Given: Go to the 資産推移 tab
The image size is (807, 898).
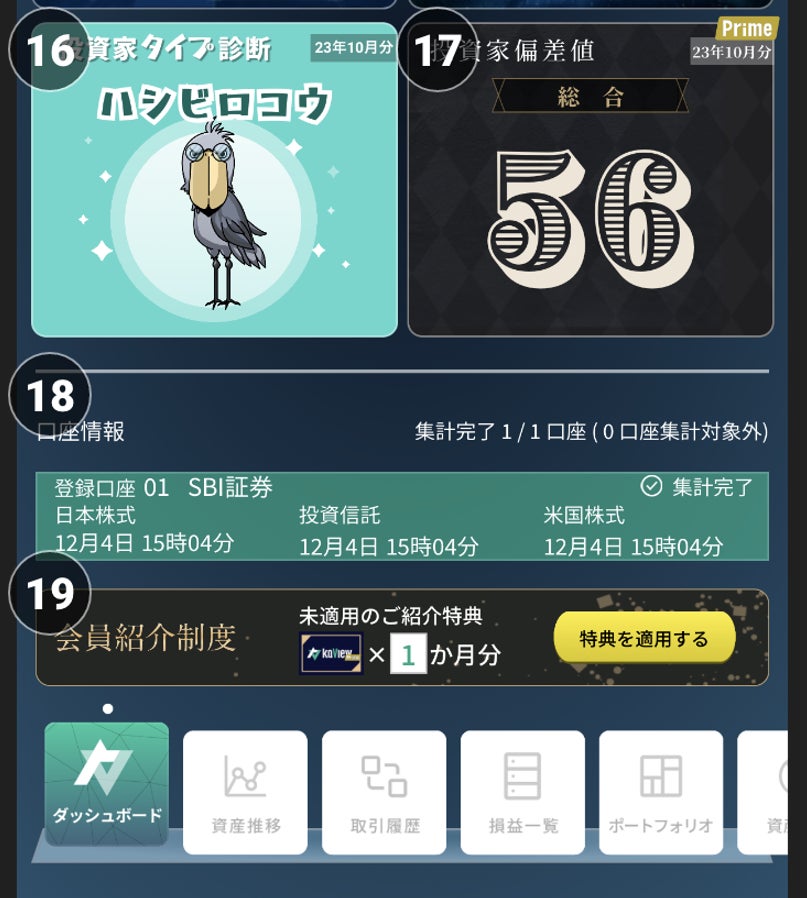Looking at the screenshot, I should [x=245, y=792].
